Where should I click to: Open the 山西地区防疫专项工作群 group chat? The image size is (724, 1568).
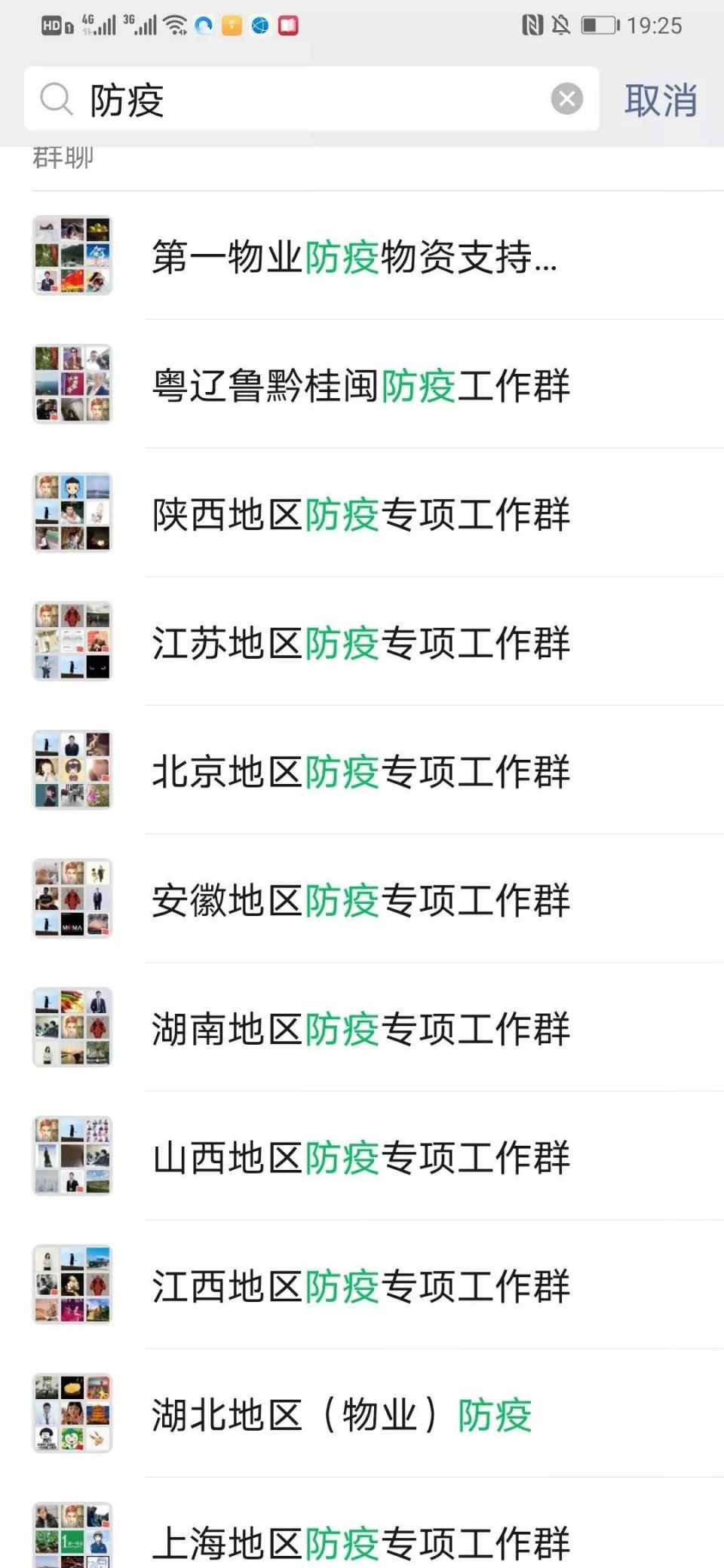tap(360, 1158)
